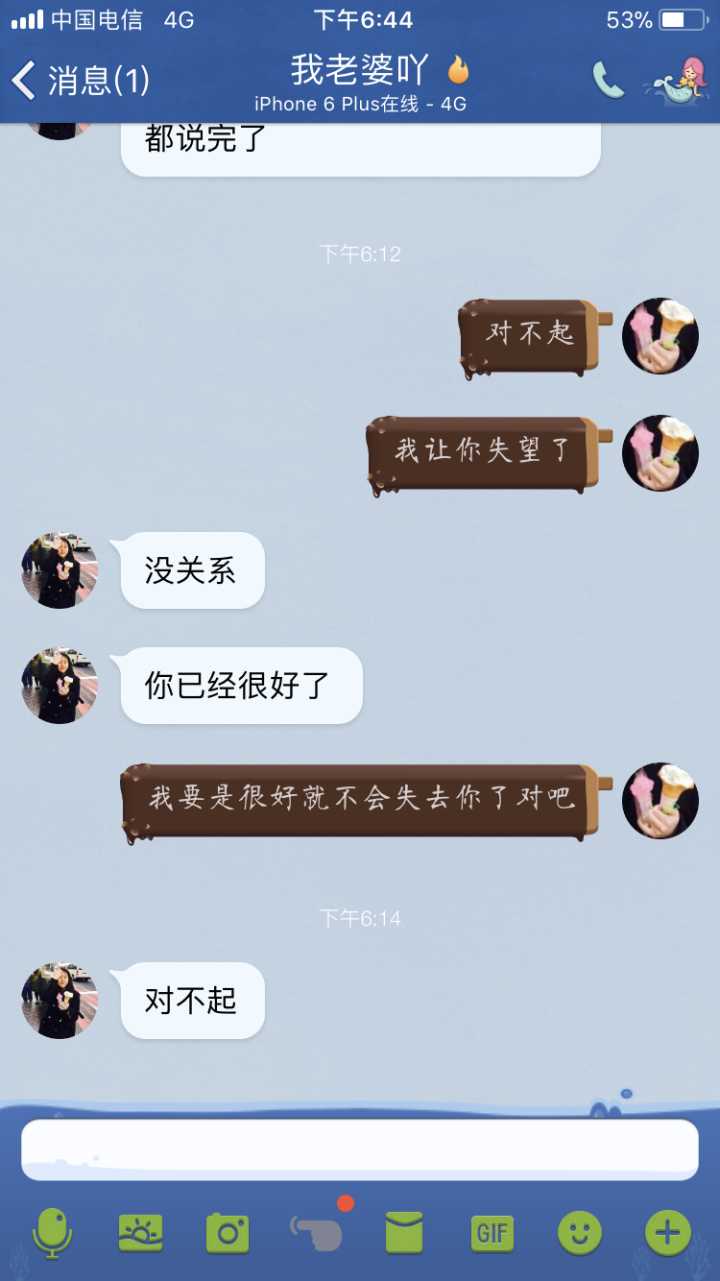This screenshot has height=1281, width=720.
Task: Open the camera to take a photo
Action: tap(228, 1233)
